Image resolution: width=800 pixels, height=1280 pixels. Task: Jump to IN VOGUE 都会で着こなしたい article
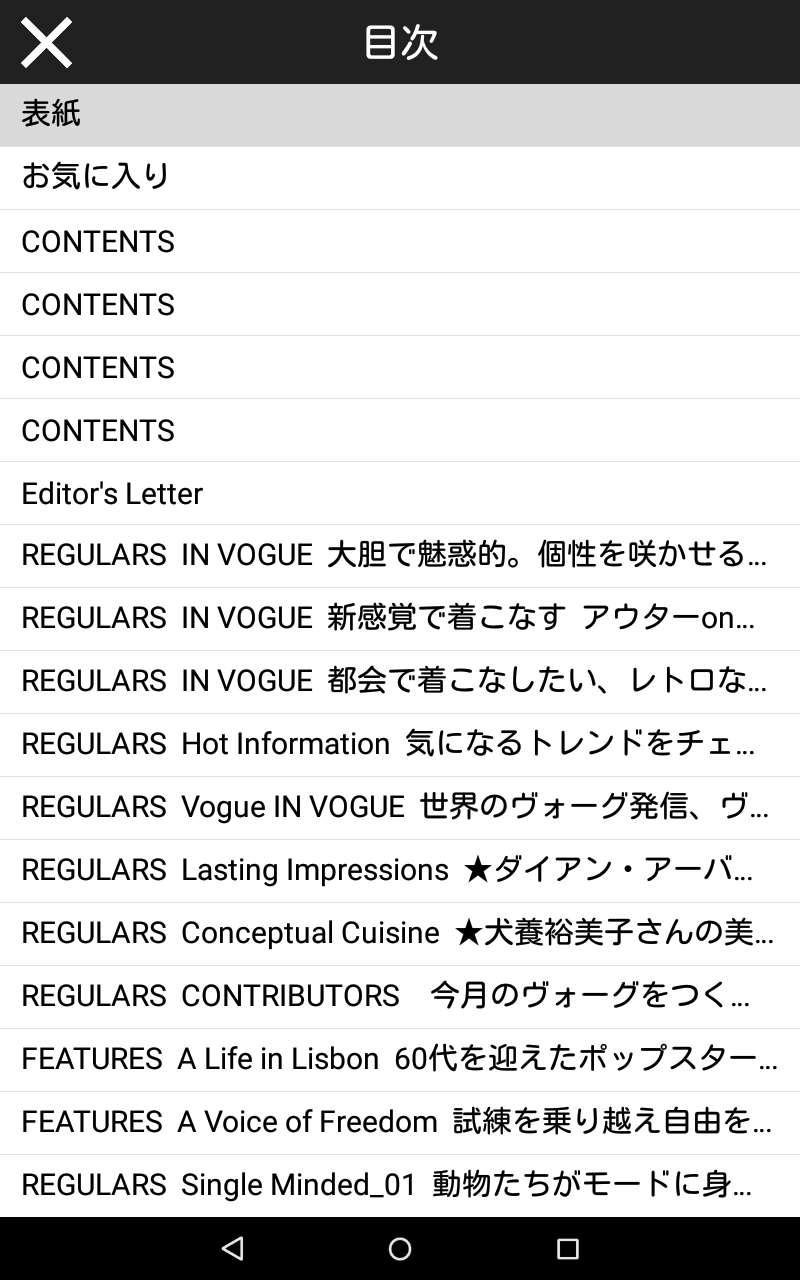click(400, 682)
